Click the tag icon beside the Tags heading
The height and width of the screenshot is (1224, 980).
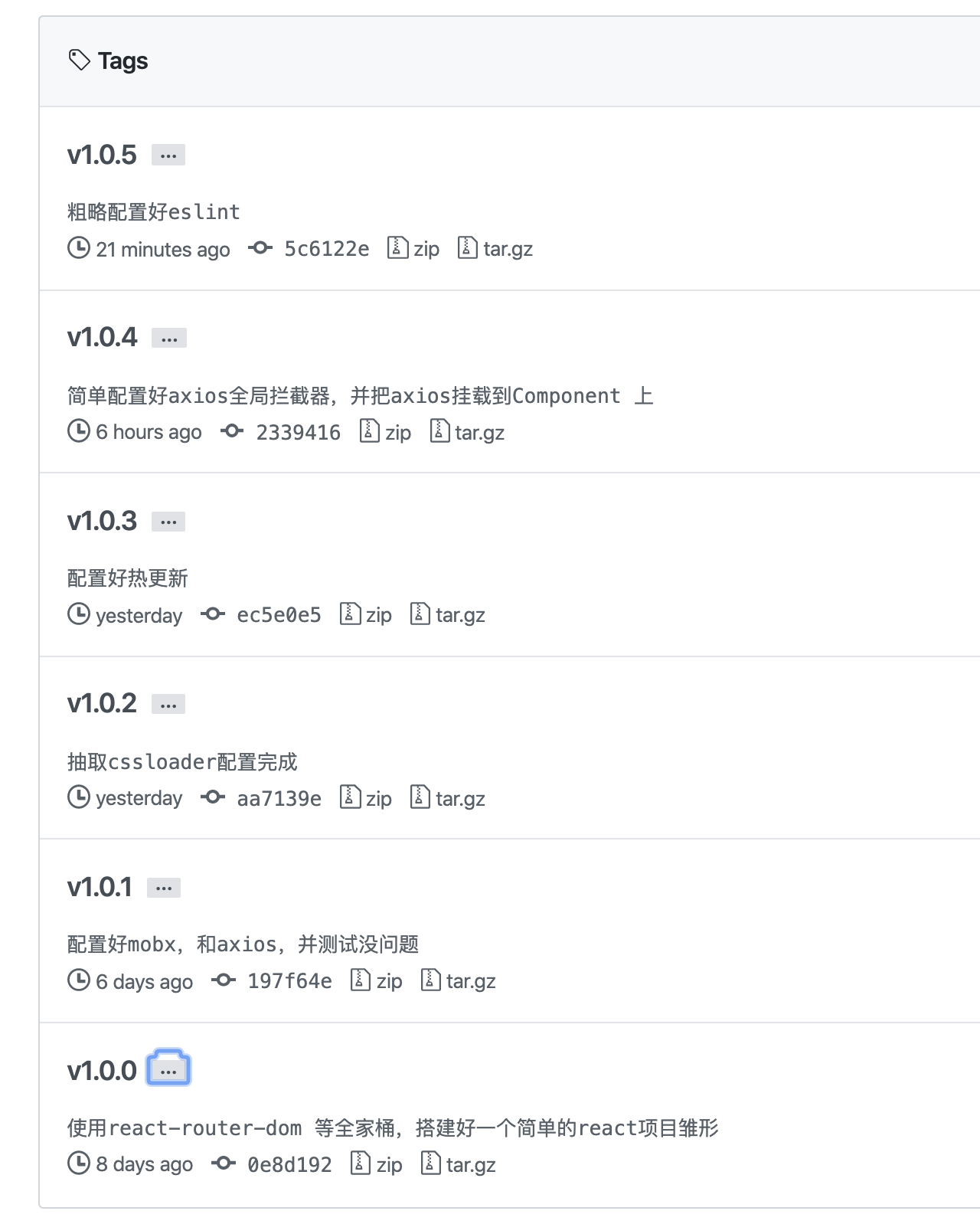click(x=80, y=58)
